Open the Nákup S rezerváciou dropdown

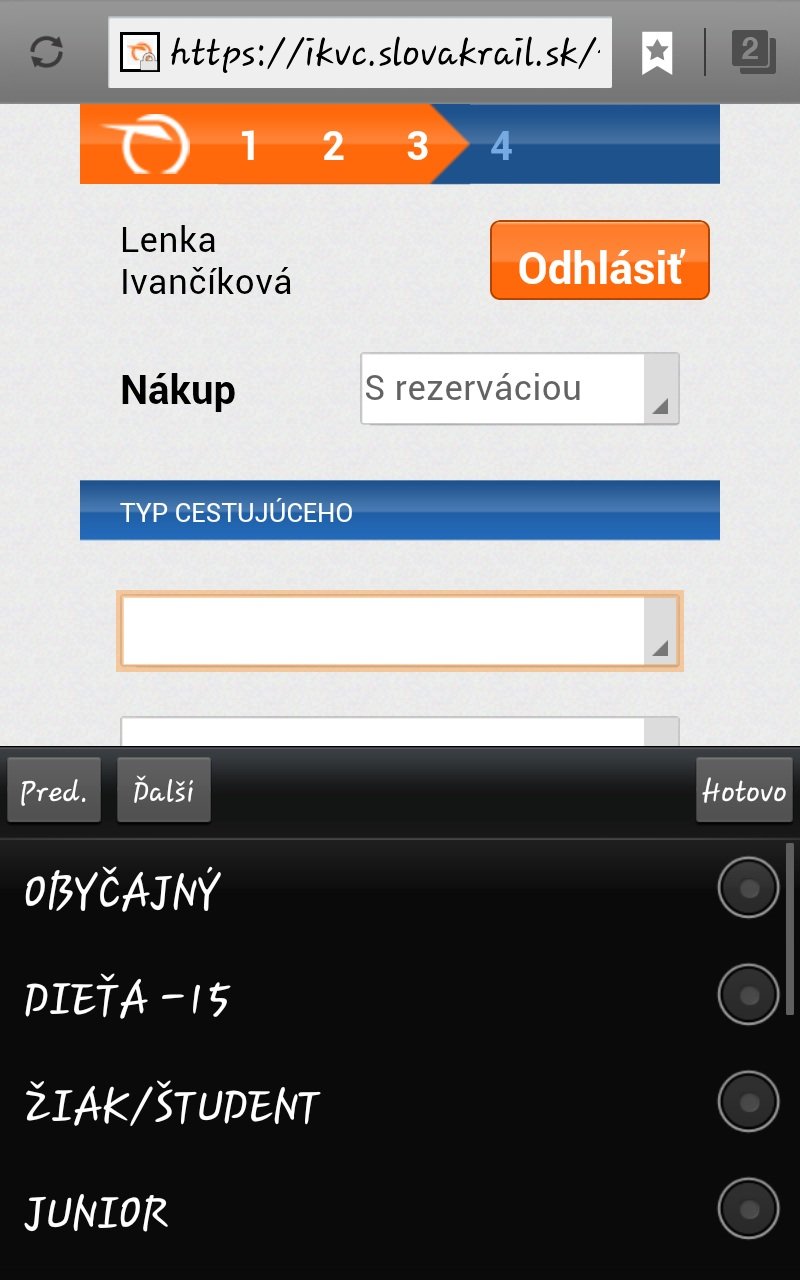click(519, 388)
